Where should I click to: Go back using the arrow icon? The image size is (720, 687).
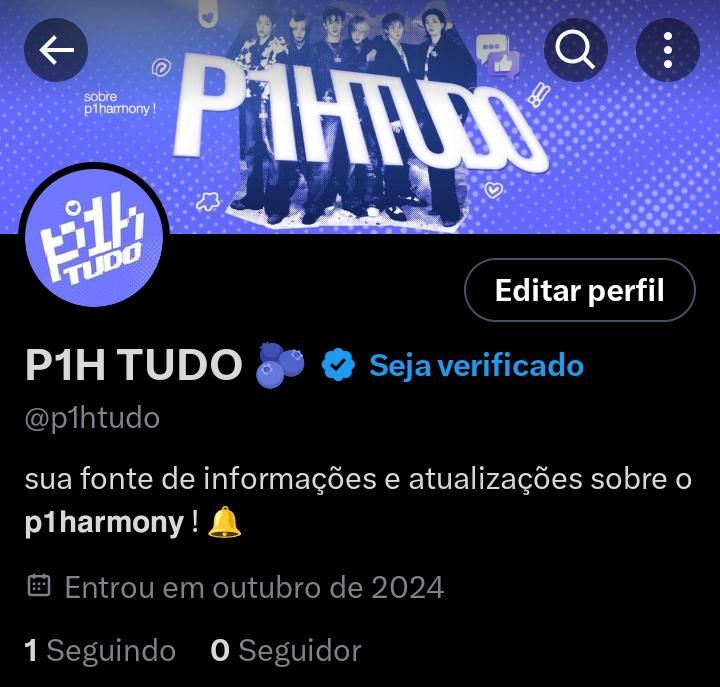pos(56,50)
